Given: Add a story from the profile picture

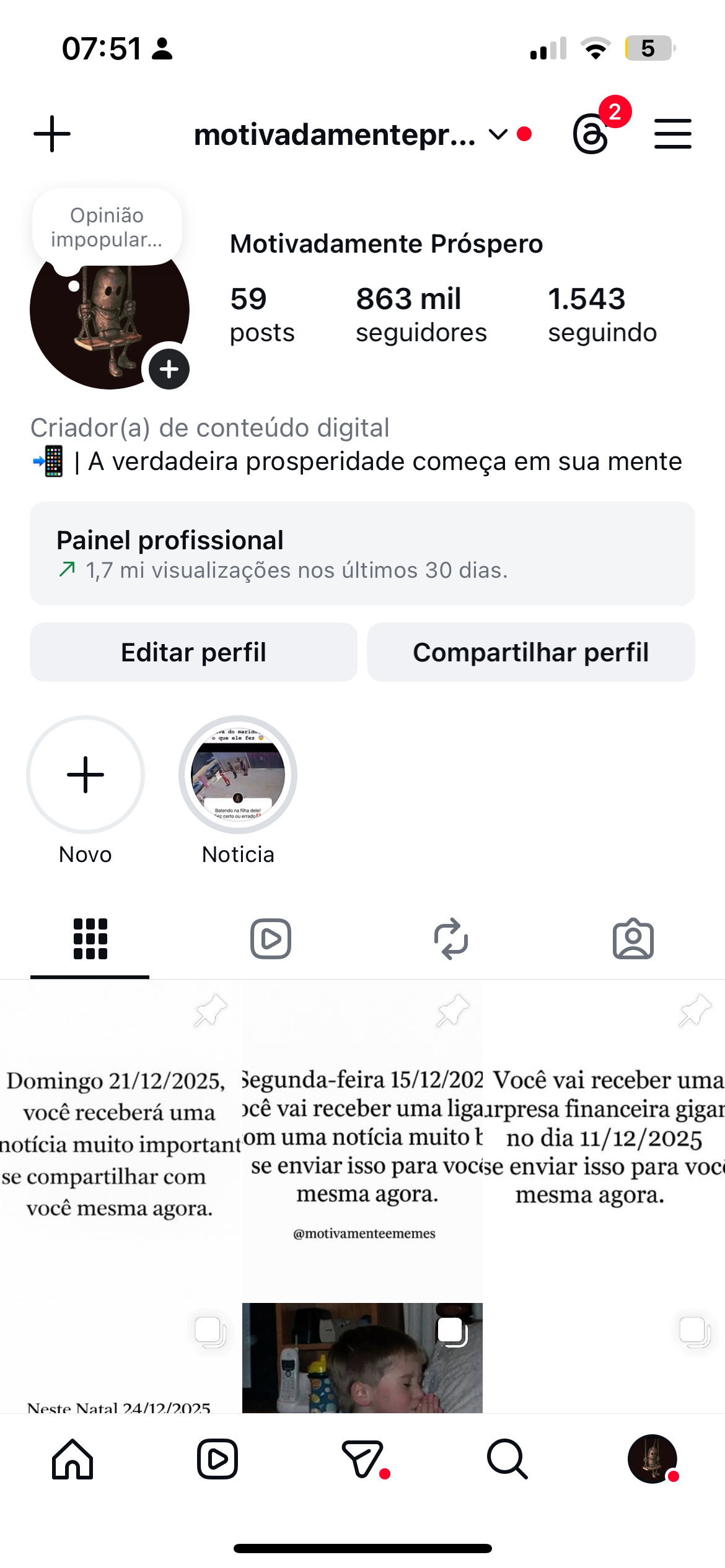Looking at the screenshot, I should (169, 370).
